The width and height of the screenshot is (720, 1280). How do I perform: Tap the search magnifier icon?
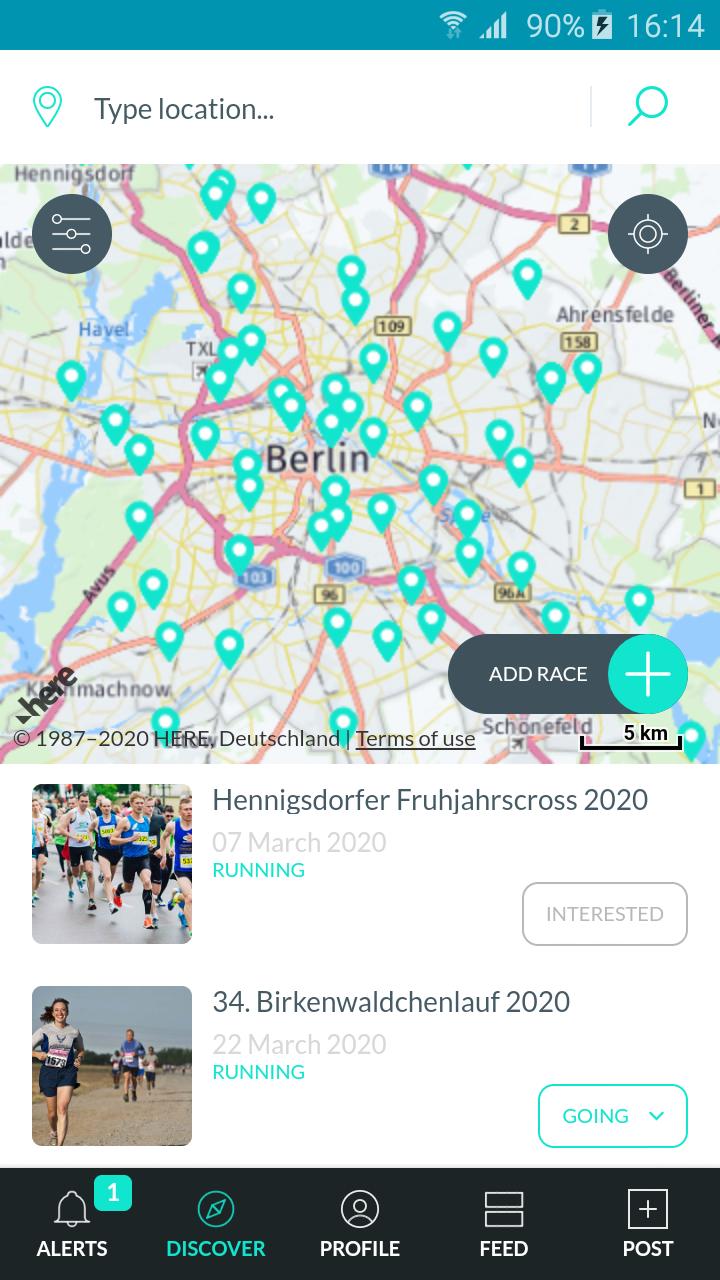(647, 104)
